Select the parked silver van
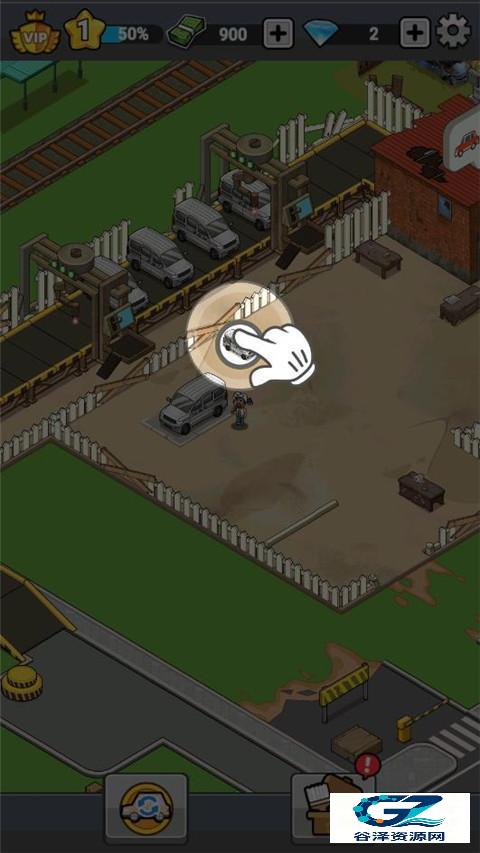This screenshot has width=480, height=853. pos(194,404)
